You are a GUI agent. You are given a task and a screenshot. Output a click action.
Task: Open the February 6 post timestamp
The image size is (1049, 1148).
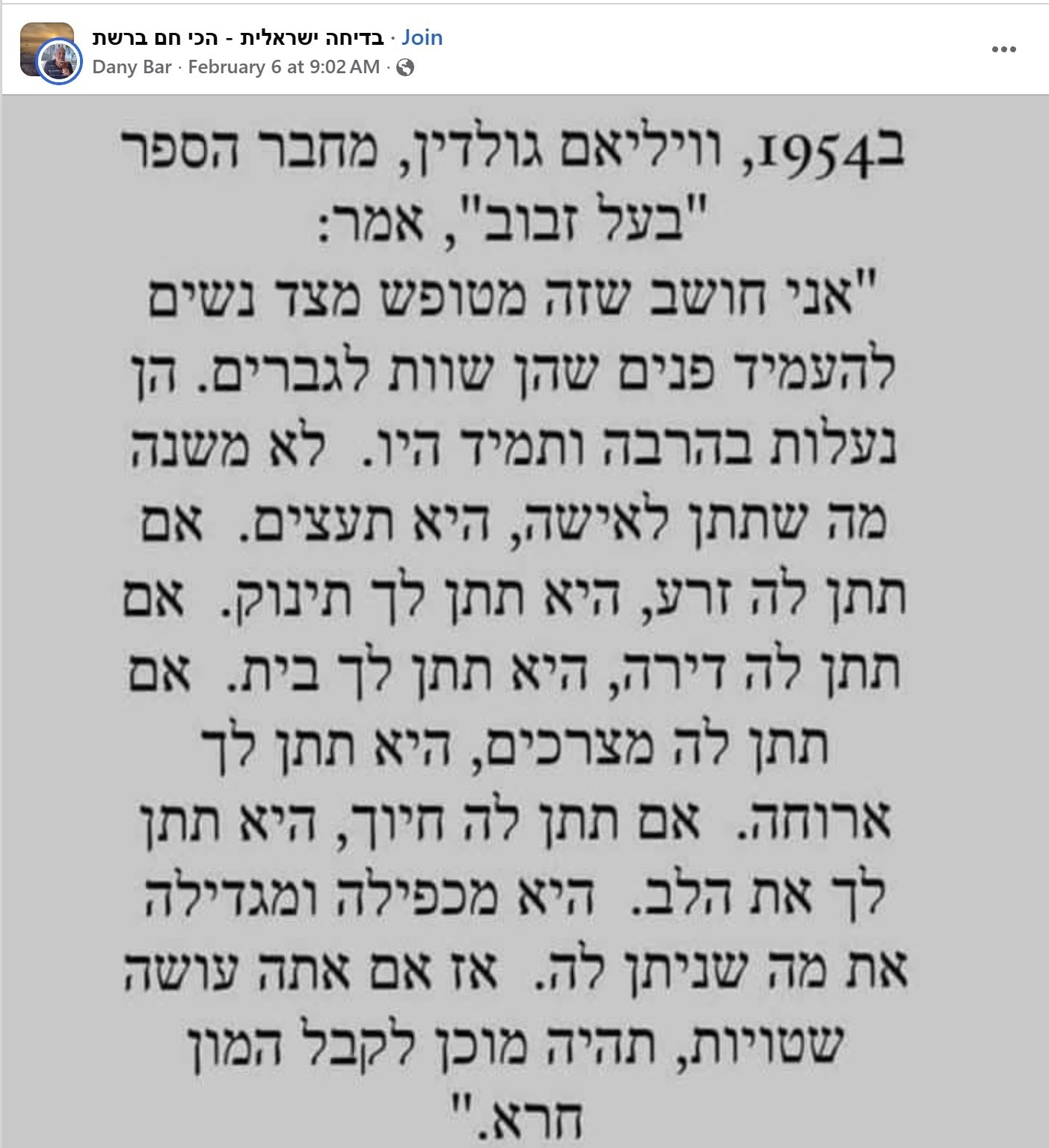coord(283,67)
